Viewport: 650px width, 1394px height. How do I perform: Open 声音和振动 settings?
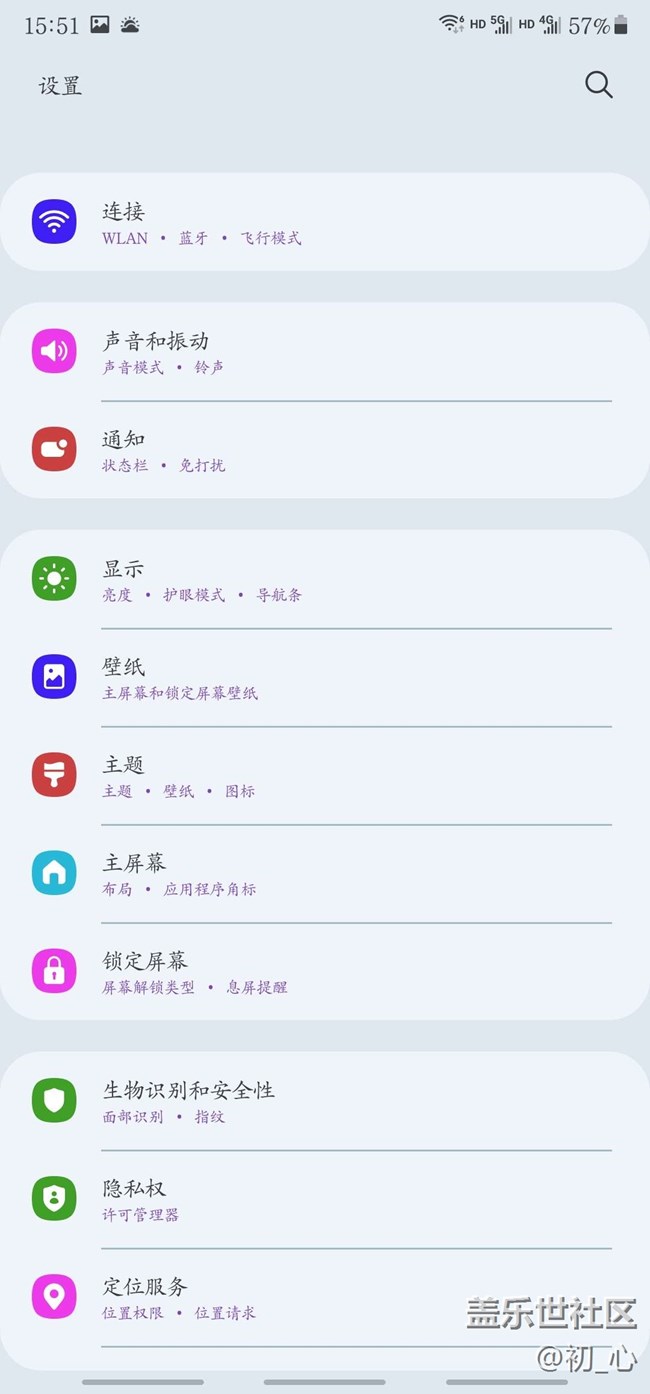(x=324, y=352)
